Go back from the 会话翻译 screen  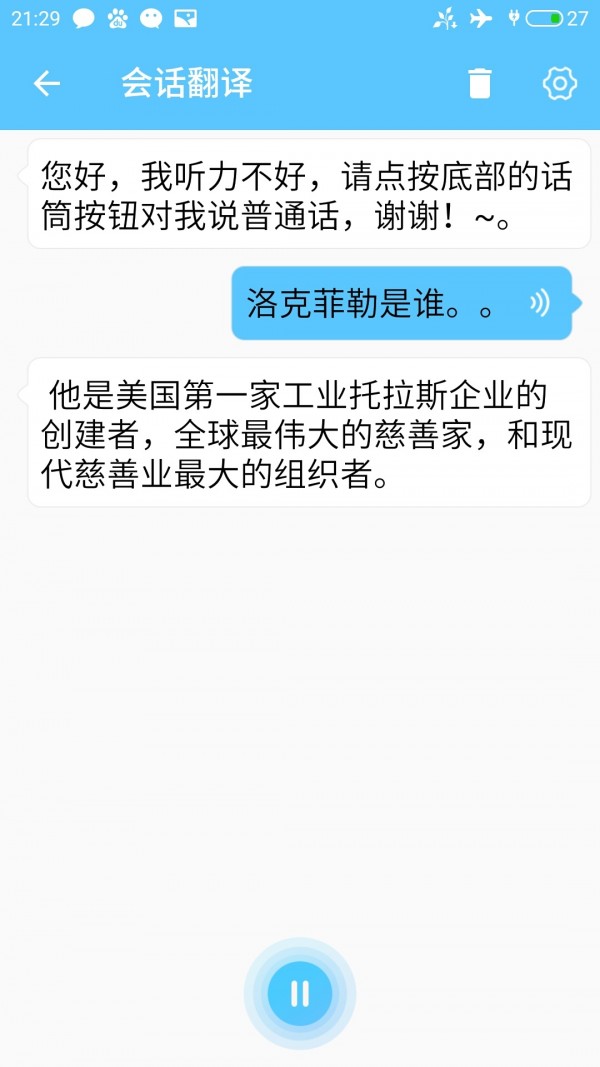point(47,84)
